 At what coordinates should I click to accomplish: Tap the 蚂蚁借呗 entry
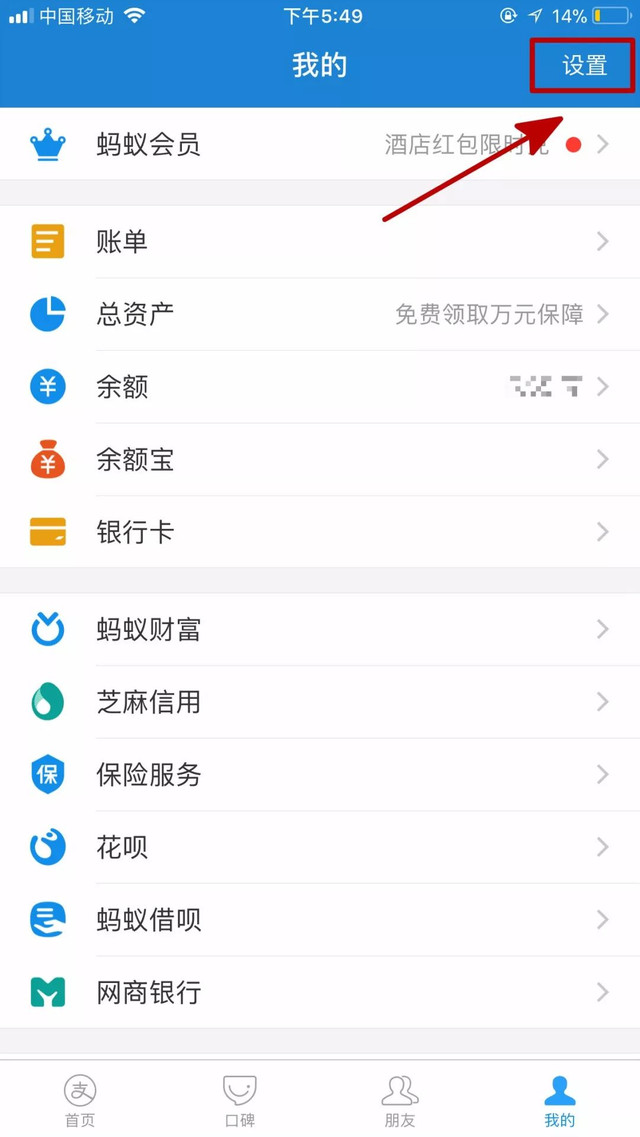tap(320, 919)
